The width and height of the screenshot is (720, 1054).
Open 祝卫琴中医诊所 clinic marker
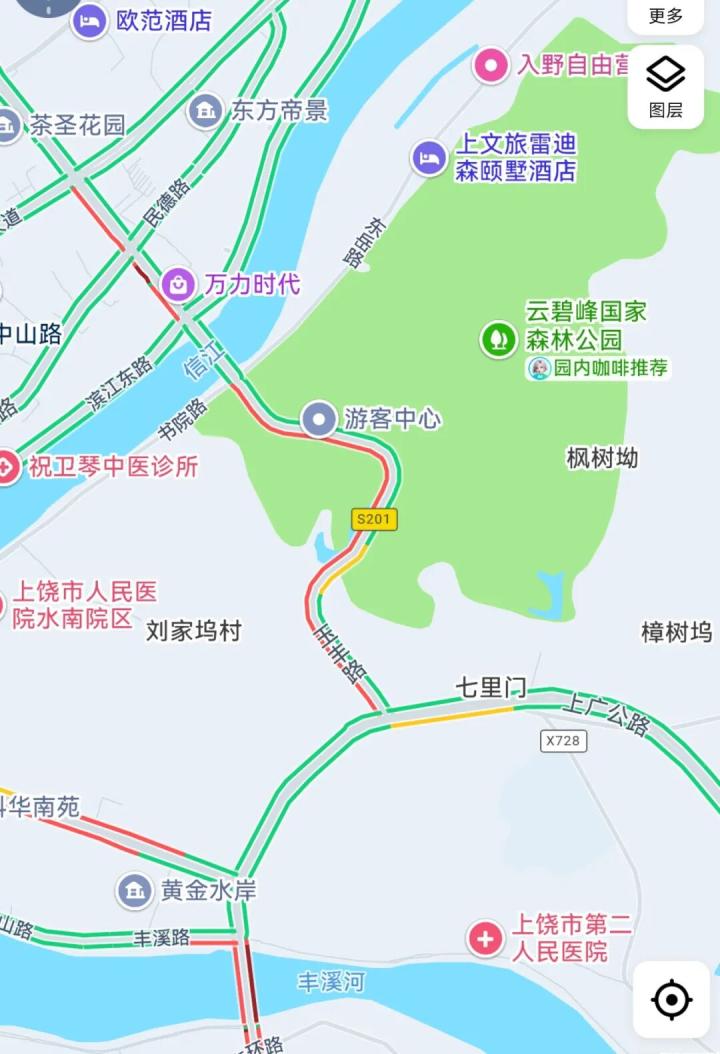point(8,467)
